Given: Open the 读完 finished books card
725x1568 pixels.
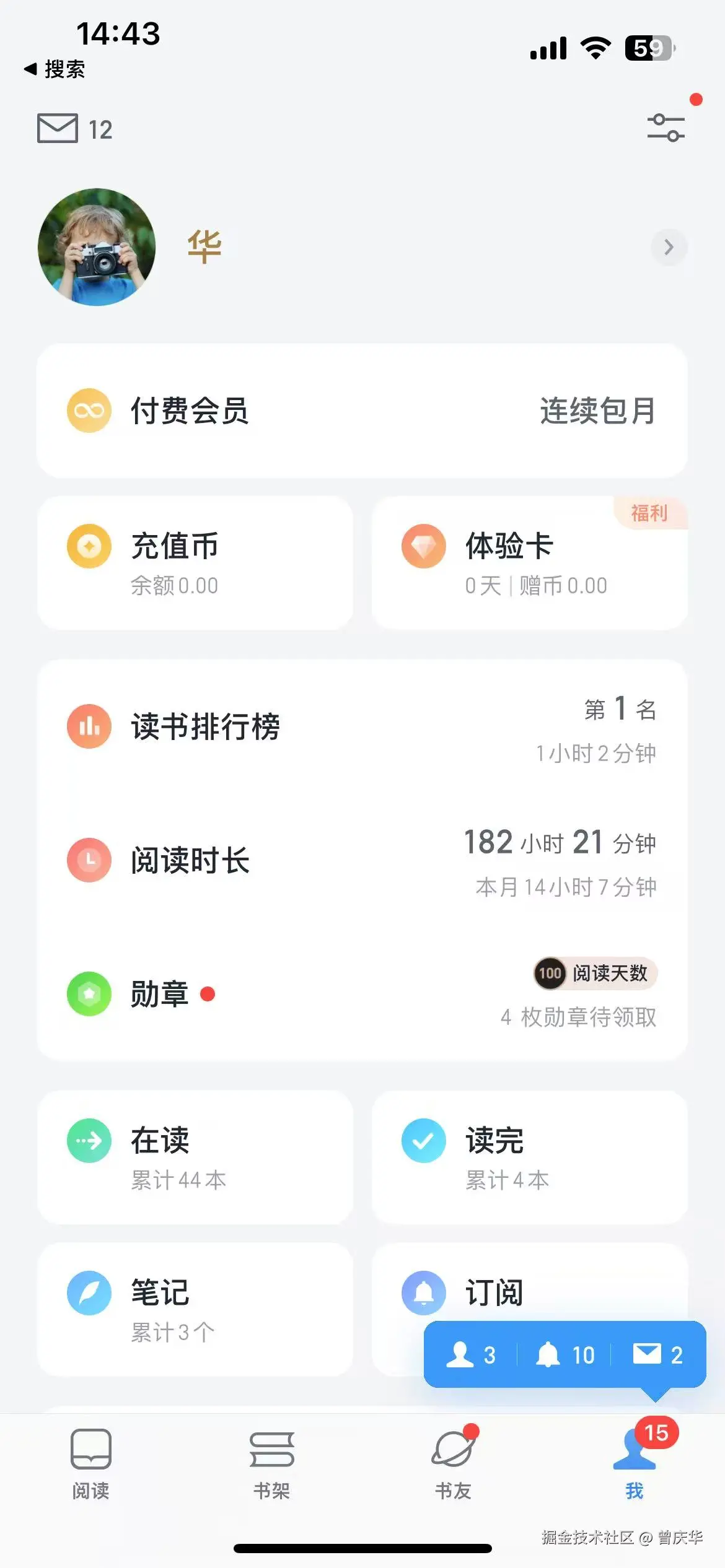Looking at the screenshot, I should point(529,1157).
